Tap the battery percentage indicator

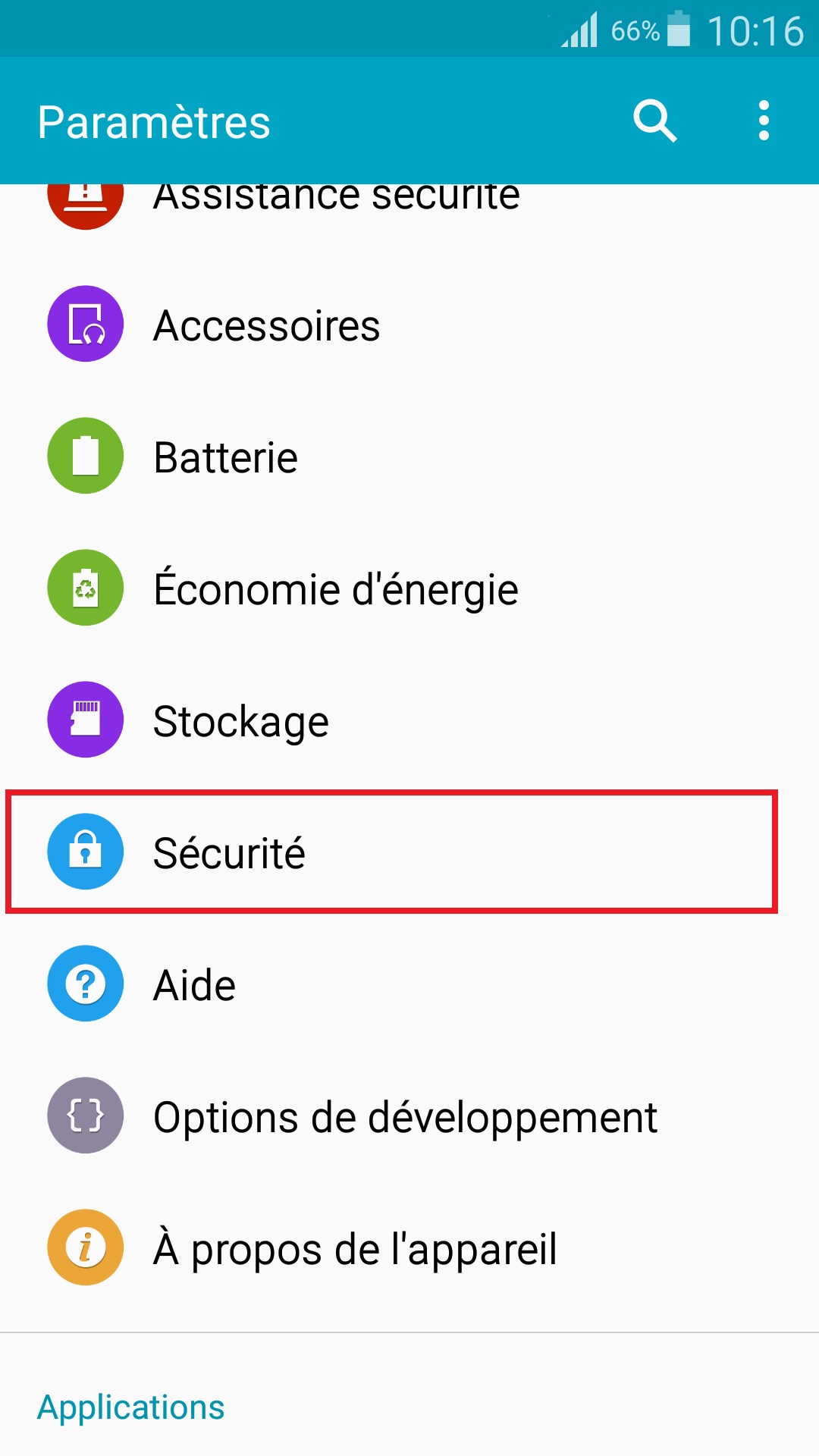[634, 30]
